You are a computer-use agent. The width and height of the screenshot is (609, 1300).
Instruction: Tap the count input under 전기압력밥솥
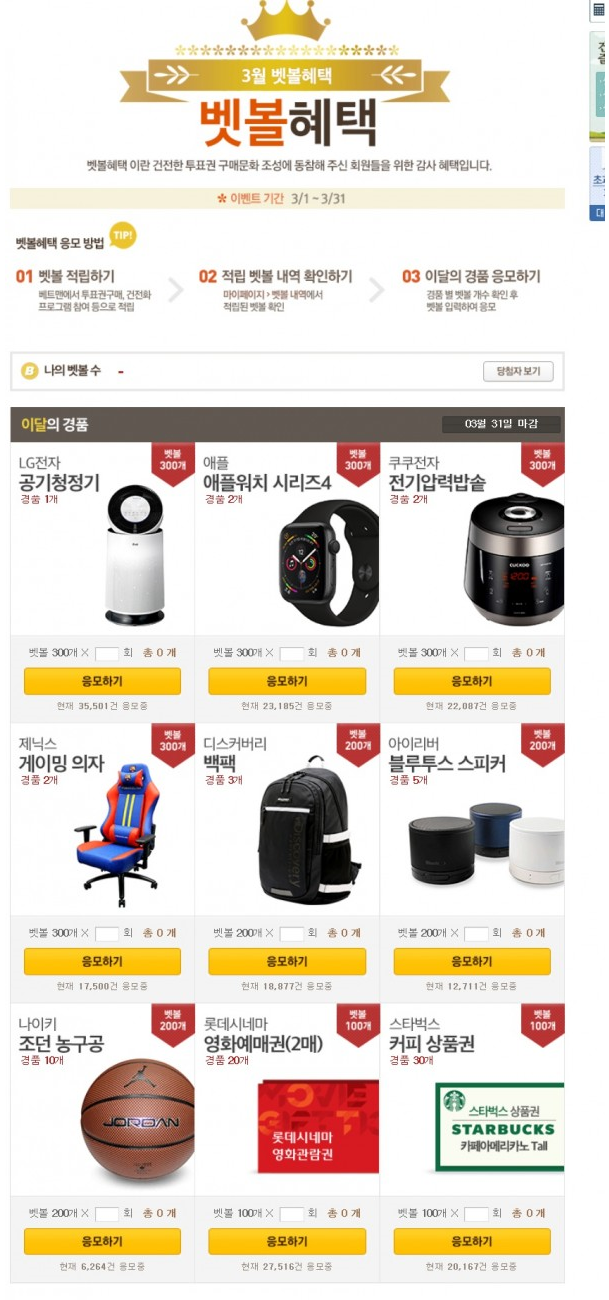pos(477,654)
